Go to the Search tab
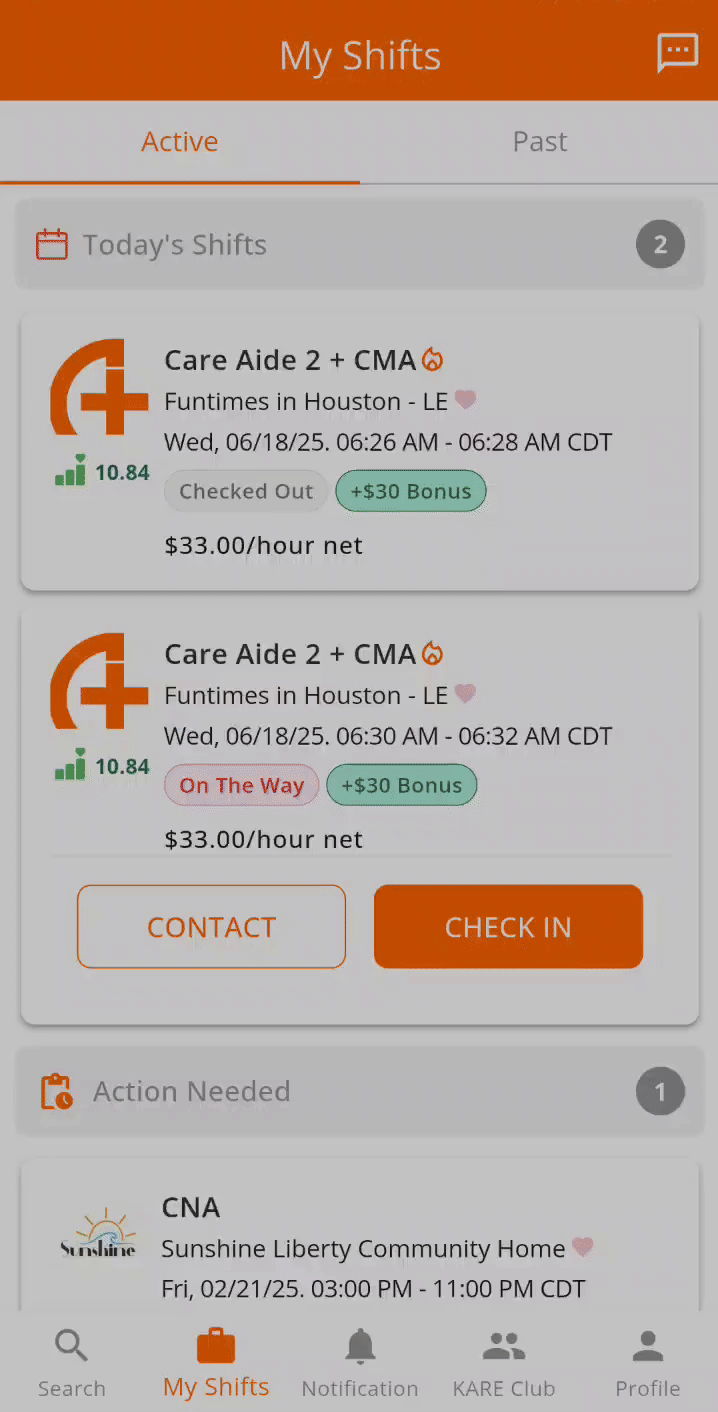 72,1364
